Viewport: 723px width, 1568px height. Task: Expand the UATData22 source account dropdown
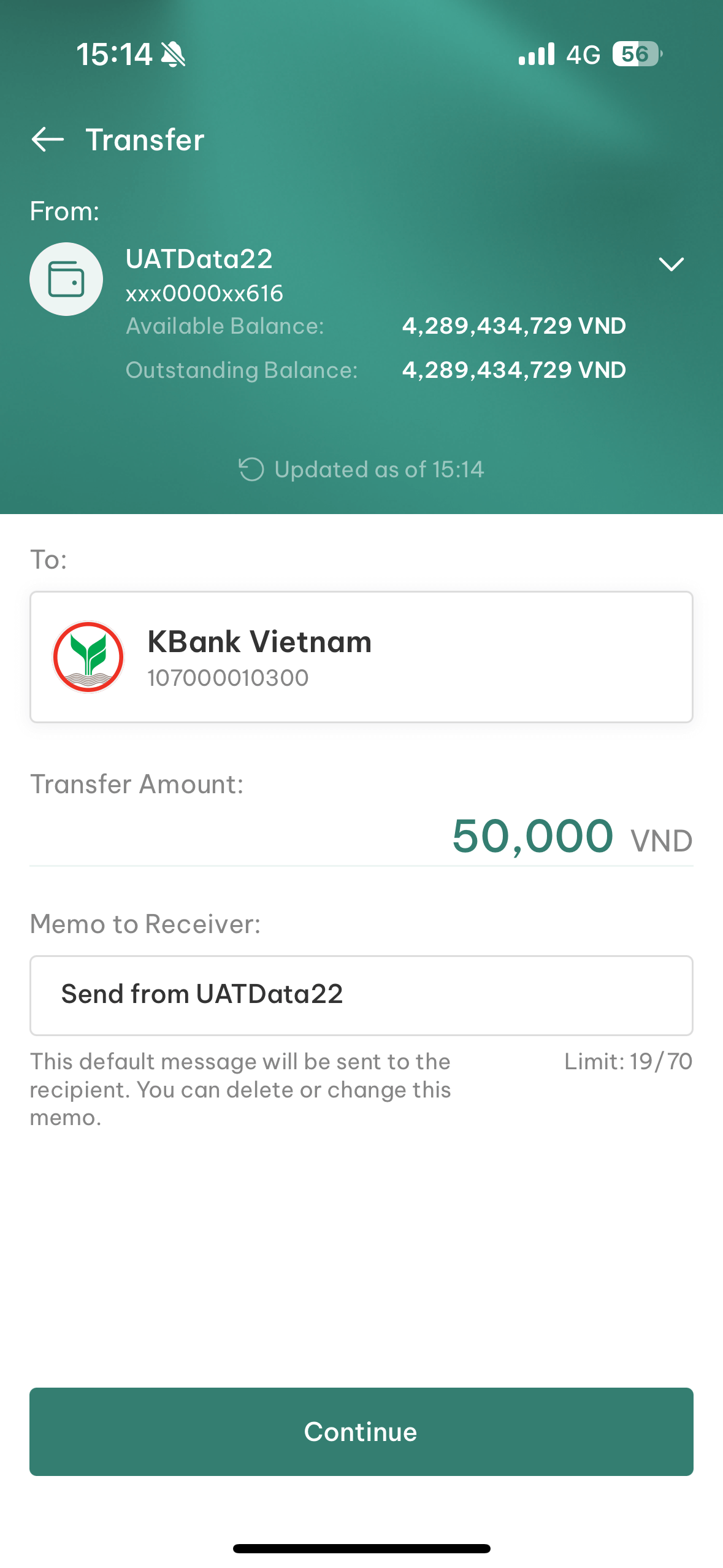(671, 264)
